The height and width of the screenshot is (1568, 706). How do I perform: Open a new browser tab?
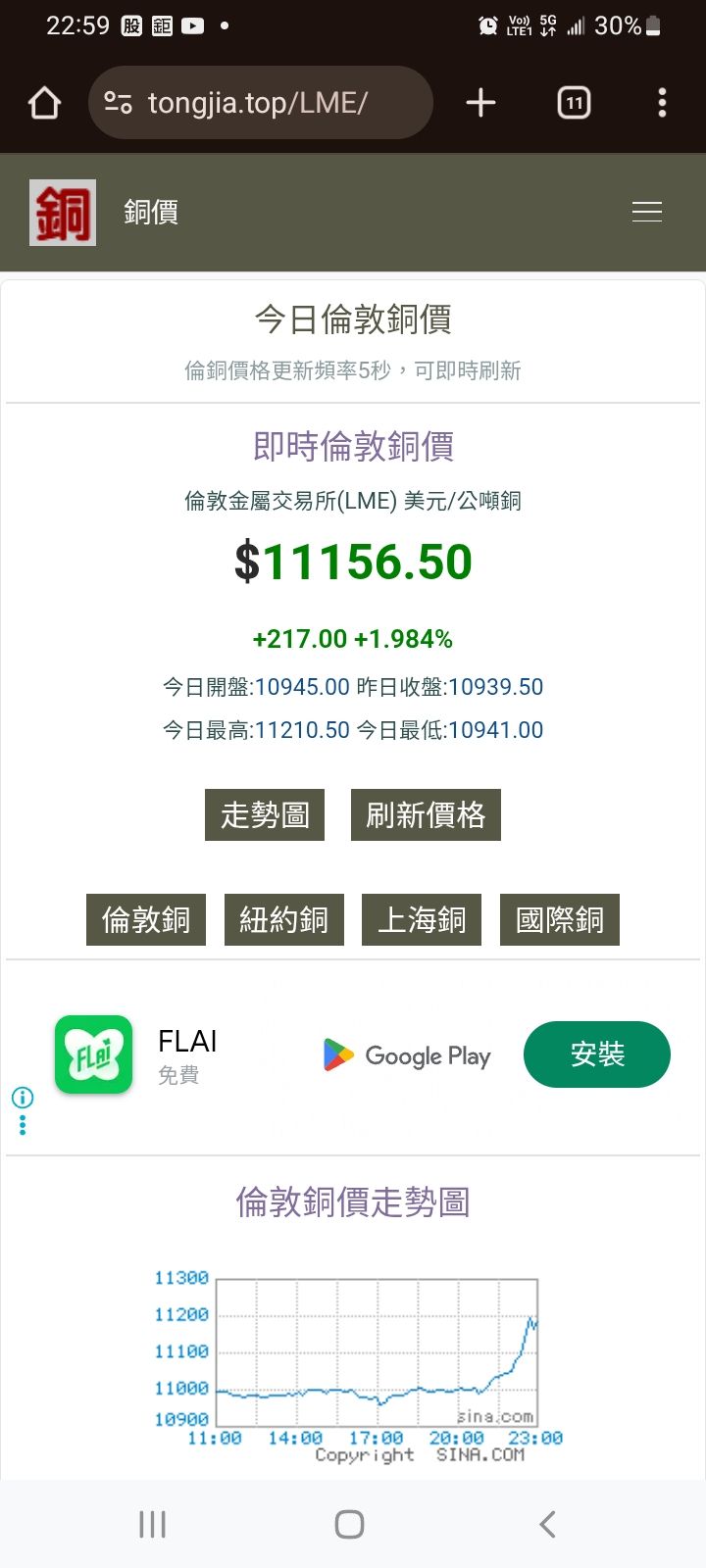coord(480,103)
